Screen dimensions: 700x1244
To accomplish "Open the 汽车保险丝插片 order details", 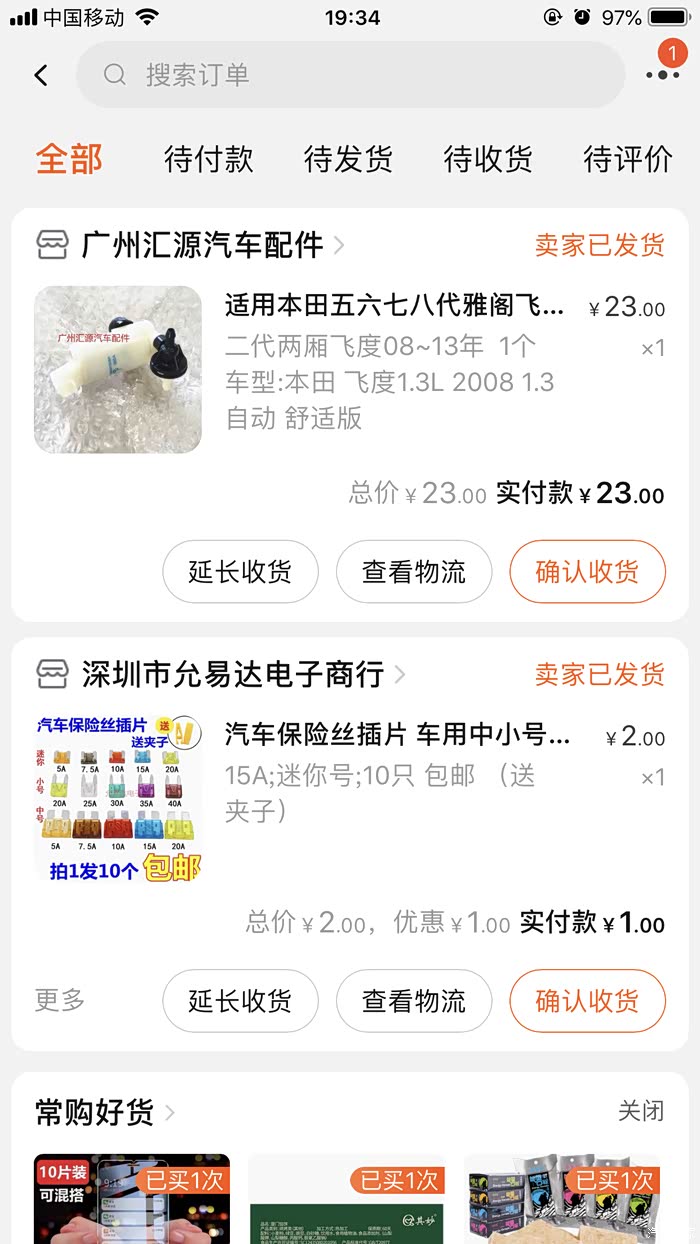I will click(398, 736).
